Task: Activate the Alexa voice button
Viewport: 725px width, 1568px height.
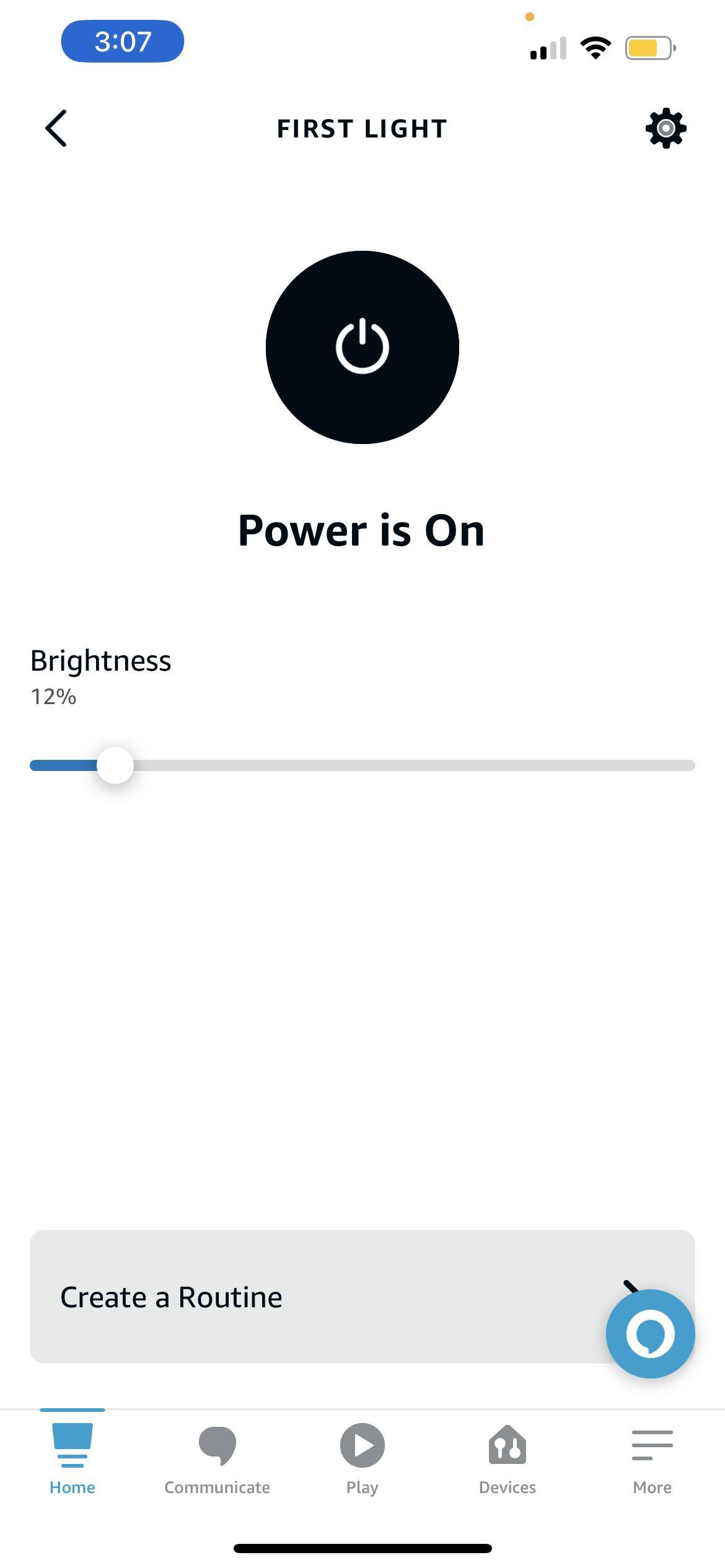Action: tap(650, 1333)
